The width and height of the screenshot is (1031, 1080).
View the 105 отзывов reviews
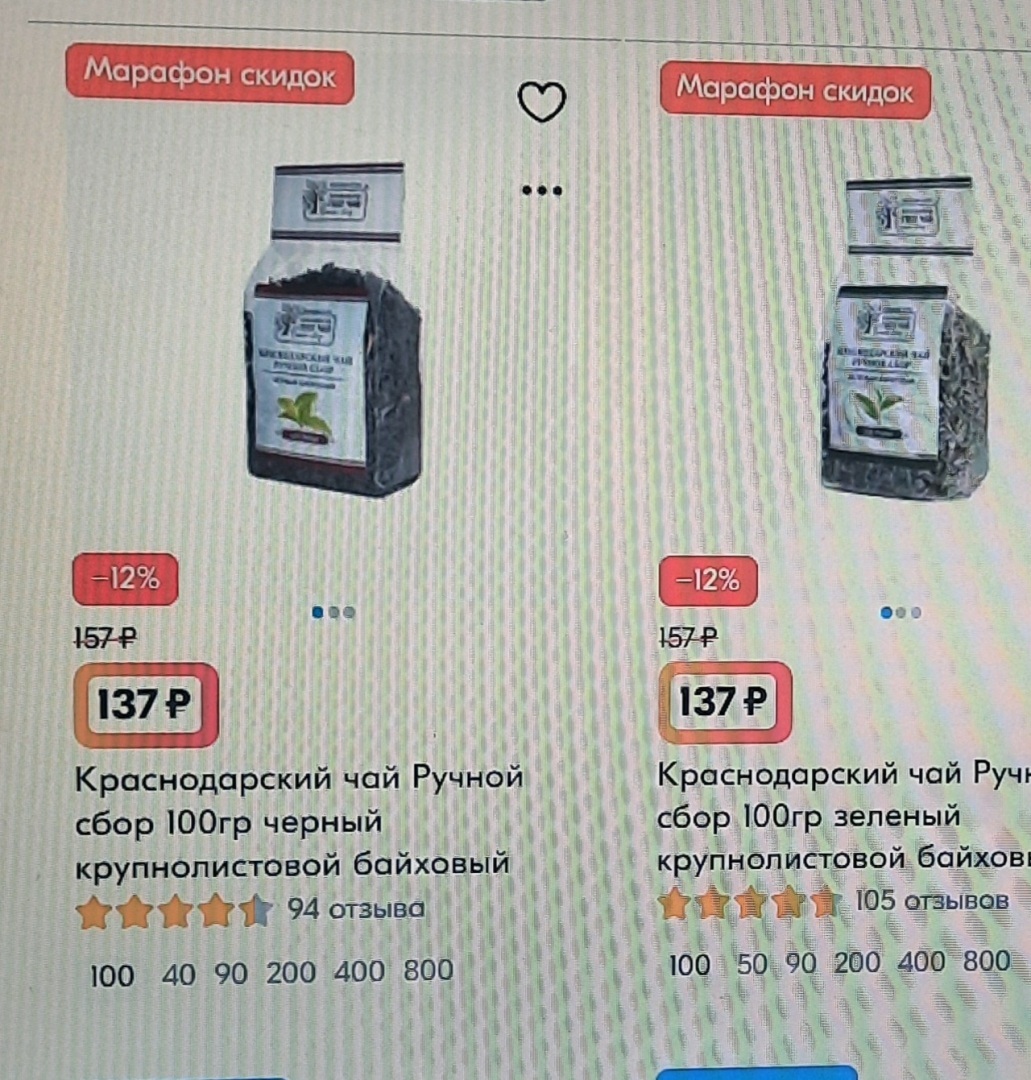tap(931, 901)
